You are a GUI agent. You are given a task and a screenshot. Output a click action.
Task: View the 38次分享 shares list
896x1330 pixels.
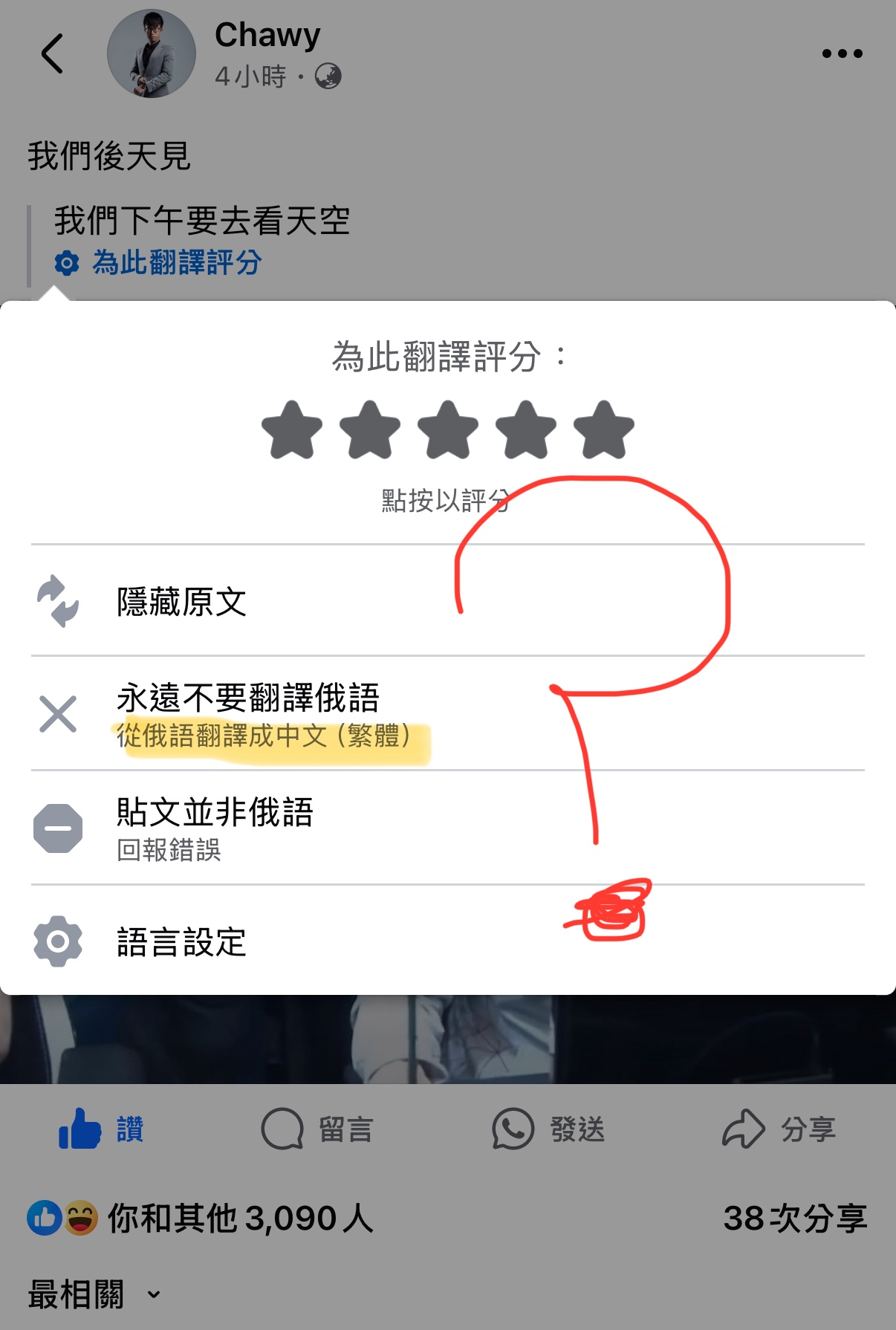click(x=795, y=1219)
